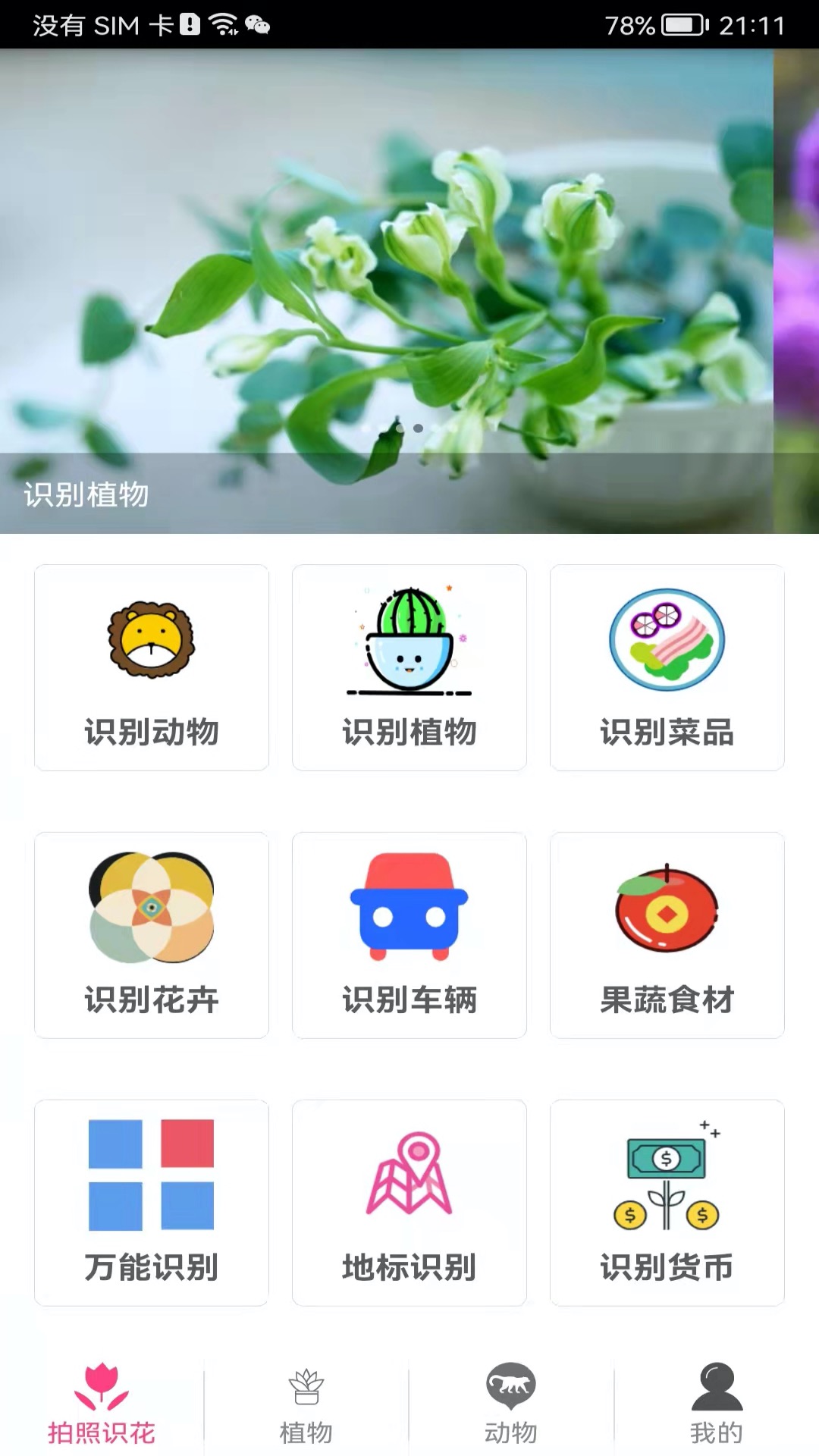Select the lion icon for animal recognition
This screenshot has width=819, height=1456.
pyautogui.click(x=151, y=639)
